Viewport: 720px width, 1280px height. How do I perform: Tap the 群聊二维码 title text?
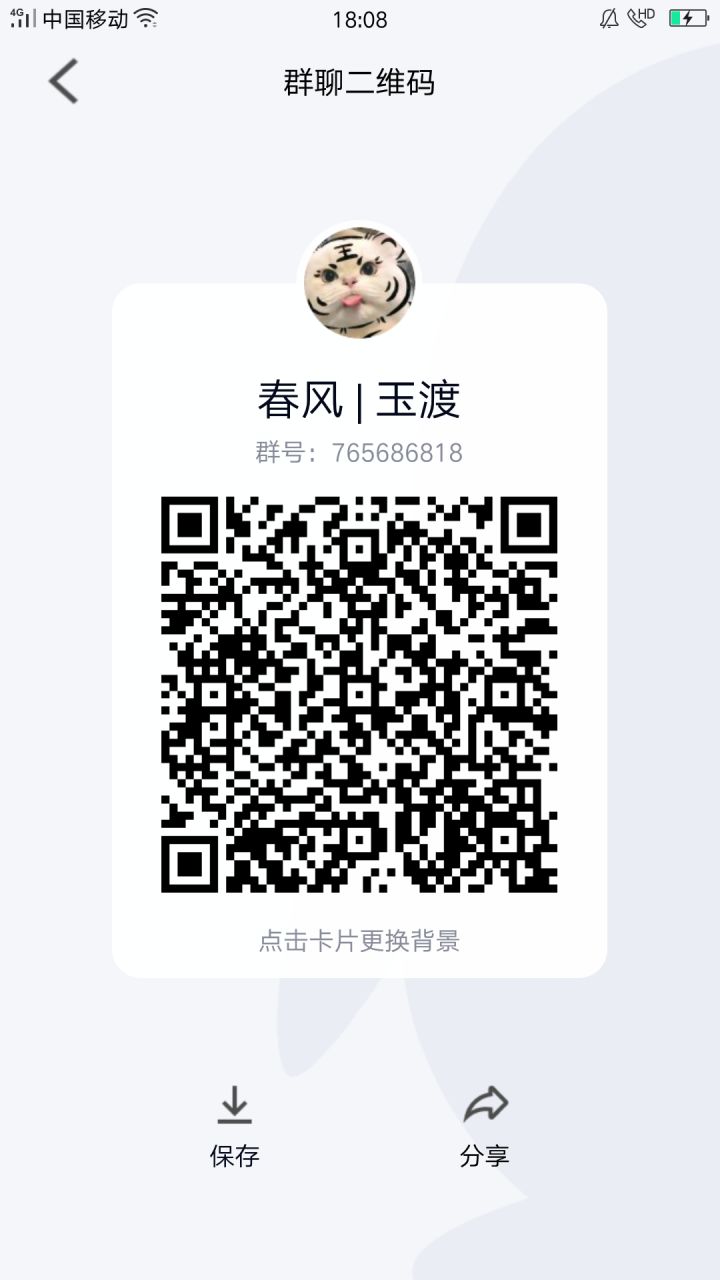point(360,81)
